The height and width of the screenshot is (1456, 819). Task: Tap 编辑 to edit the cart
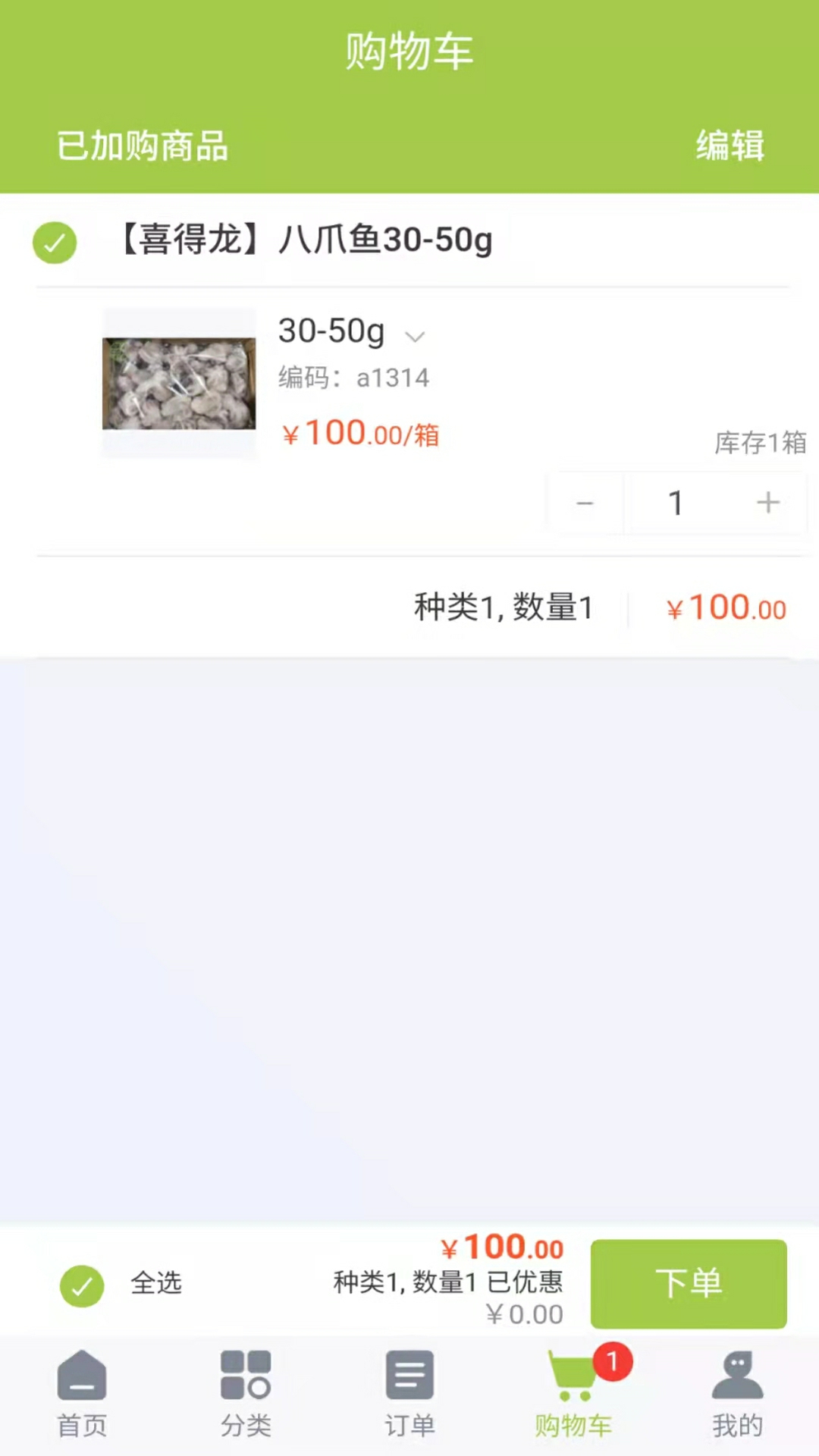730,145
